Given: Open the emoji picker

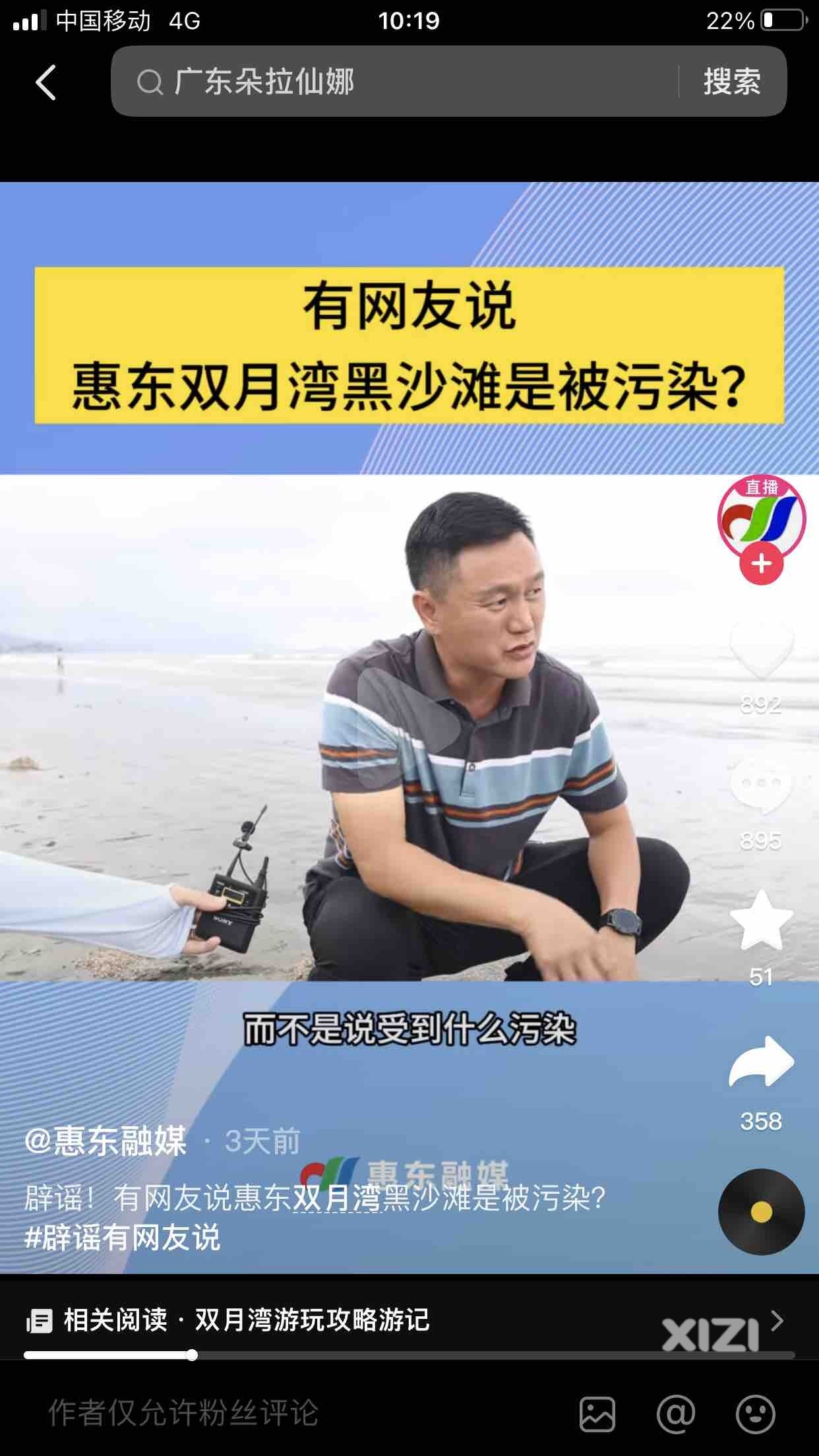Looking at the screenshot, I should (x=755, y=1414).
